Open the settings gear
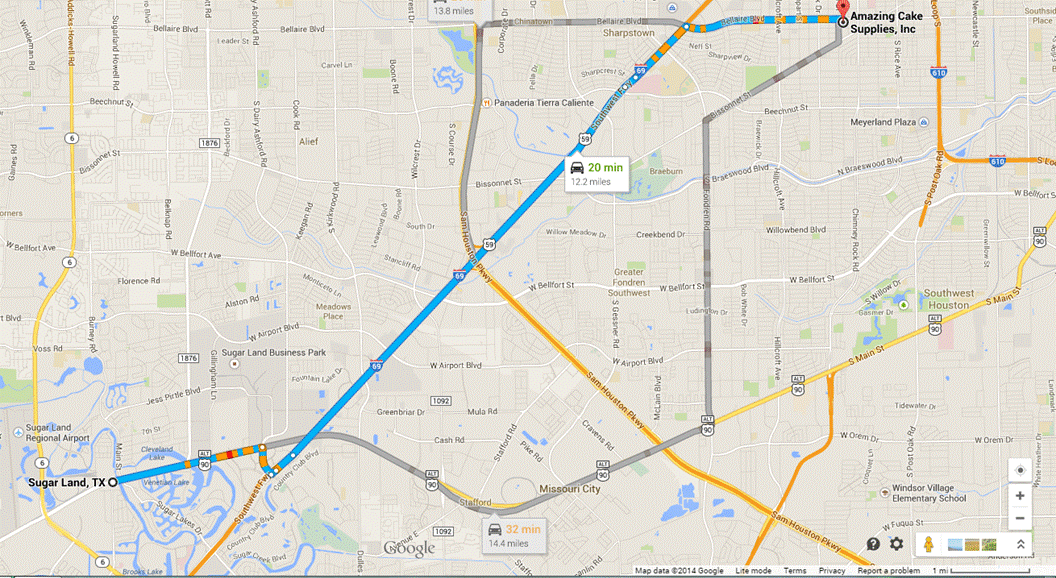The image size is (1056, 578). tap(896, 544)
